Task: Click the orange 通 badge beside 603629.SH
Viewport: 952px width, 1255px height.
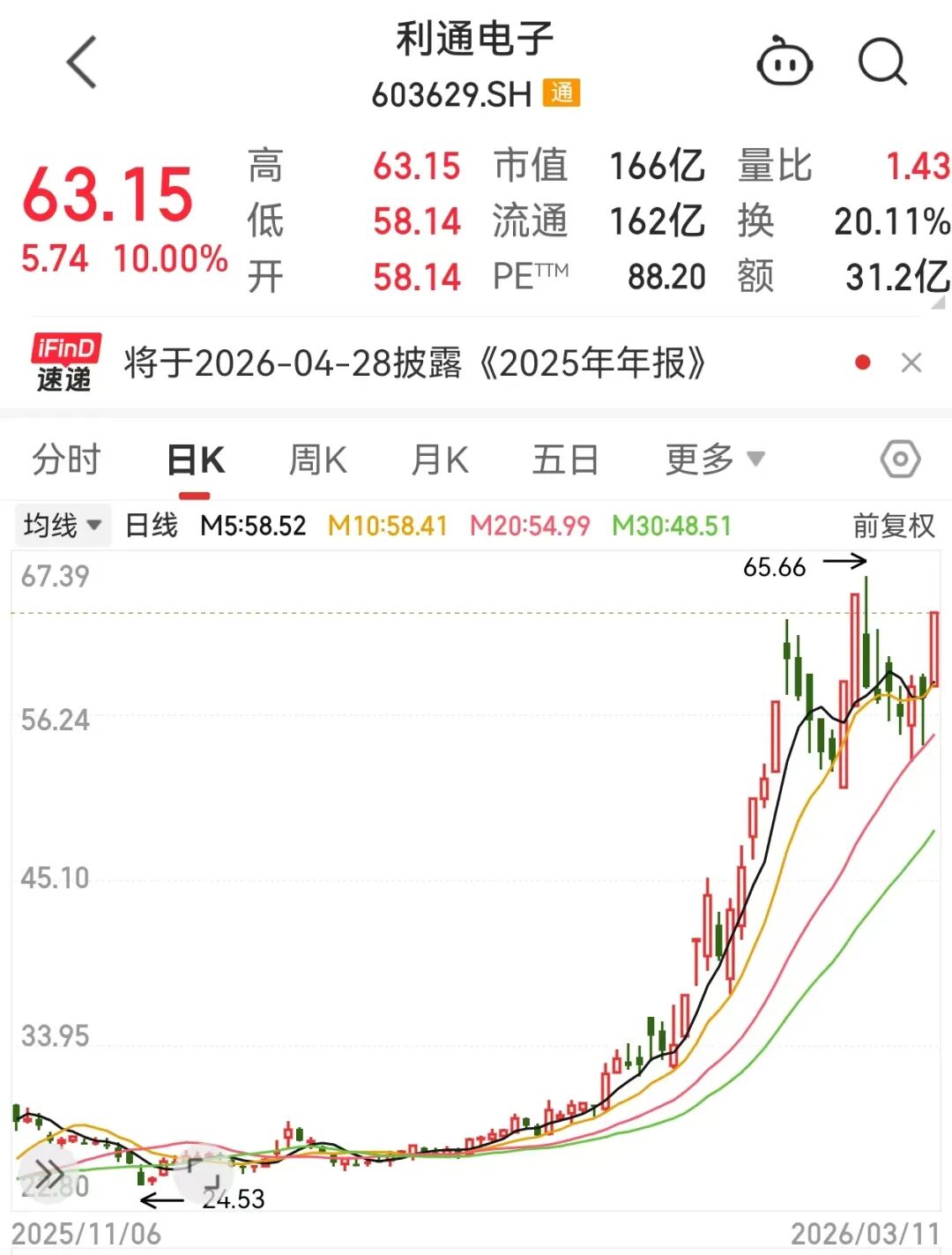Action: [x=562, y=92]
